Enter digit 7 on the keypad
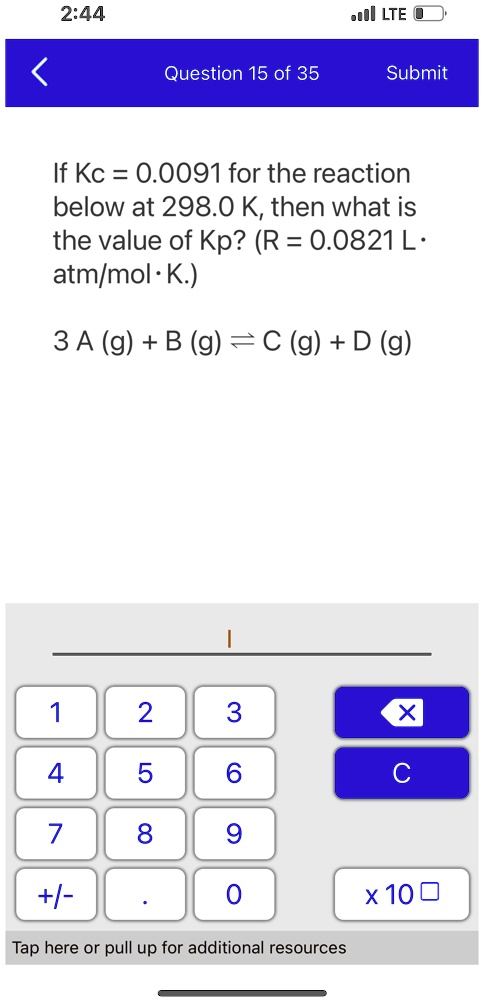The image size is (483, 1001). 56,833
